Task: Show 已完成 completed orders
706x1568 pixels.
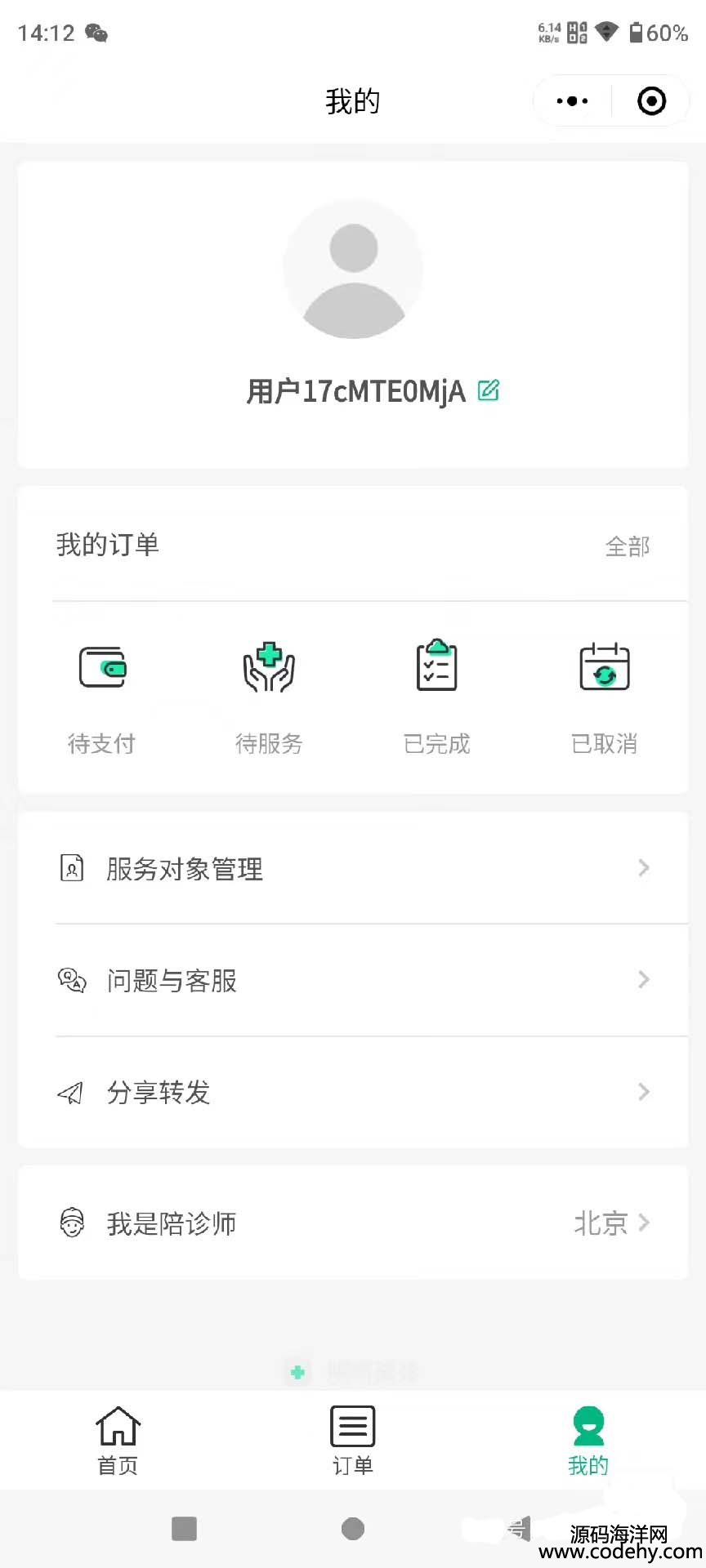Action: 437,699
